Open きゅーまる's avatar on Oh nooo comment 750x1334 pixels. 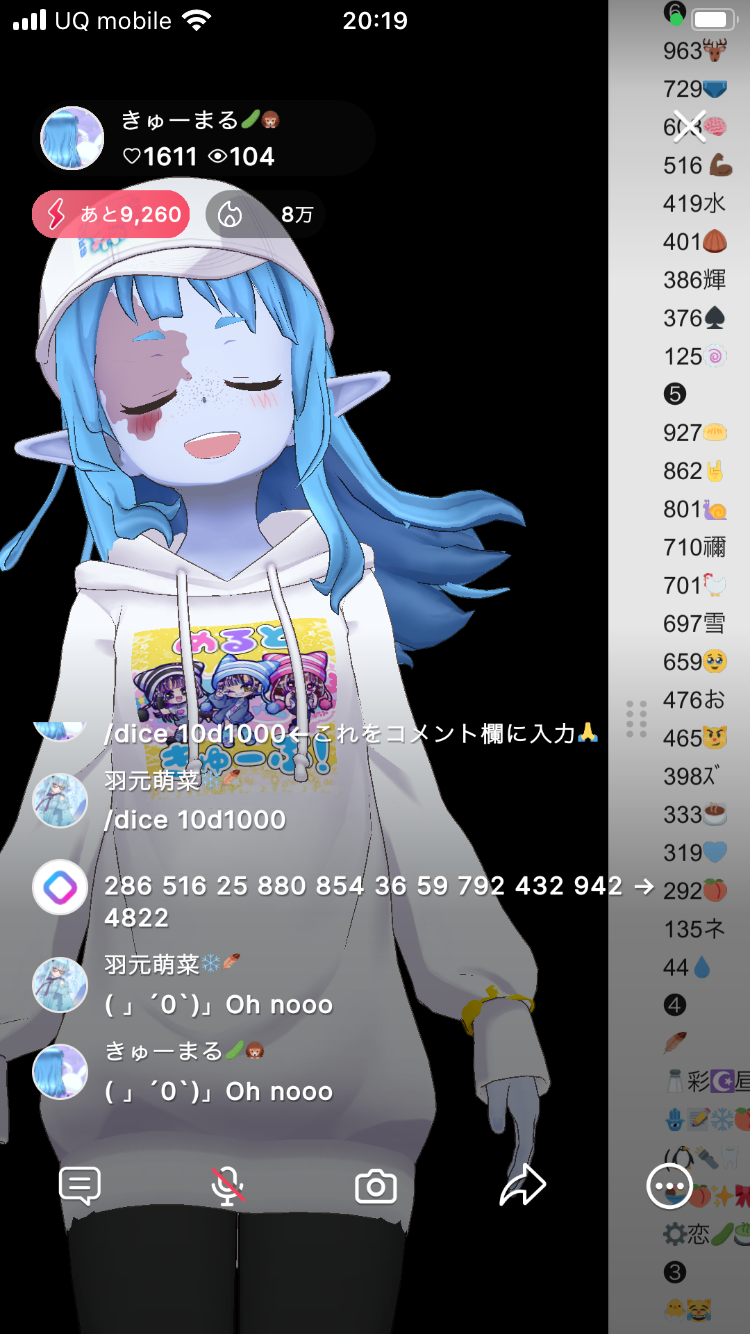[x=60, y=1071]
